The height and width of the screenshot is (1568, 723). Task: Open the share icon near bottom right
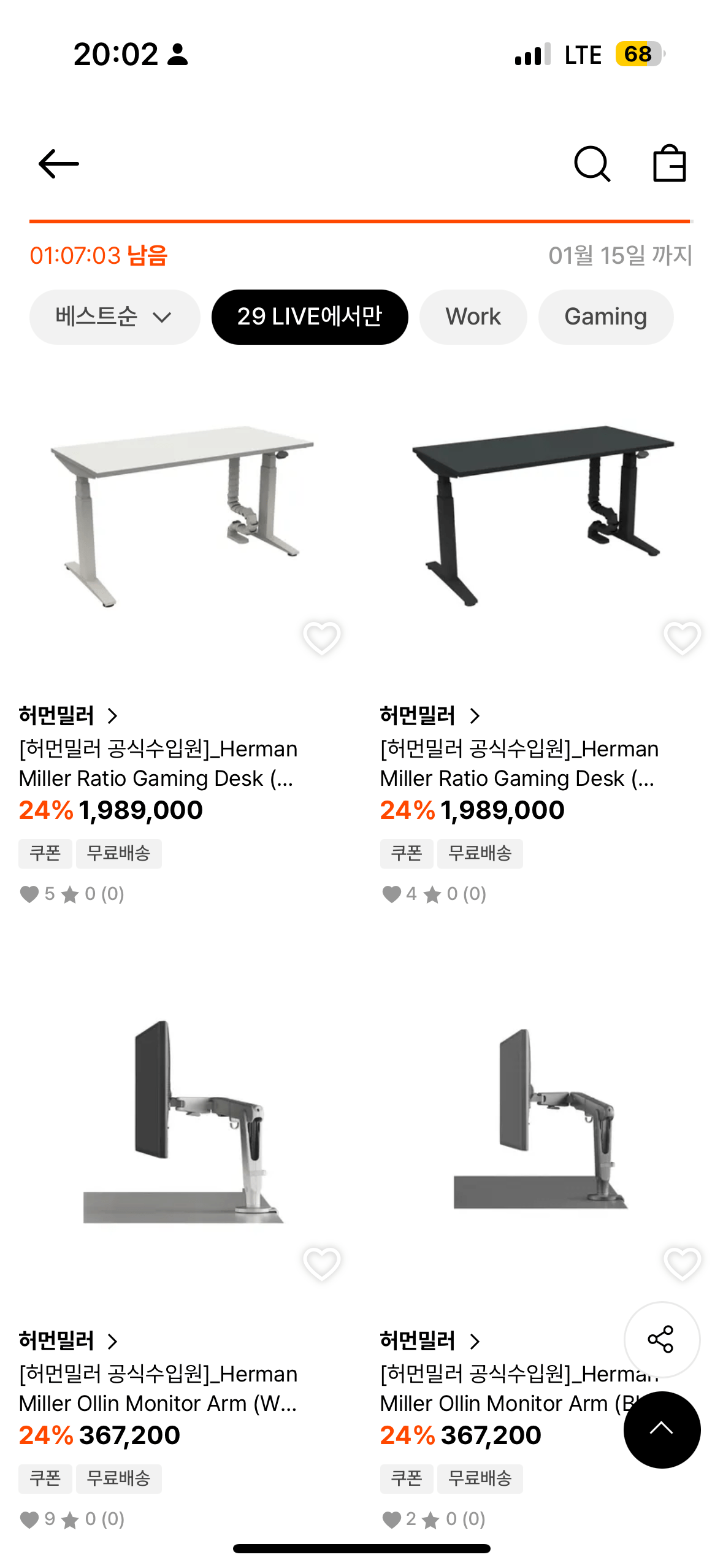[661, 1340]
